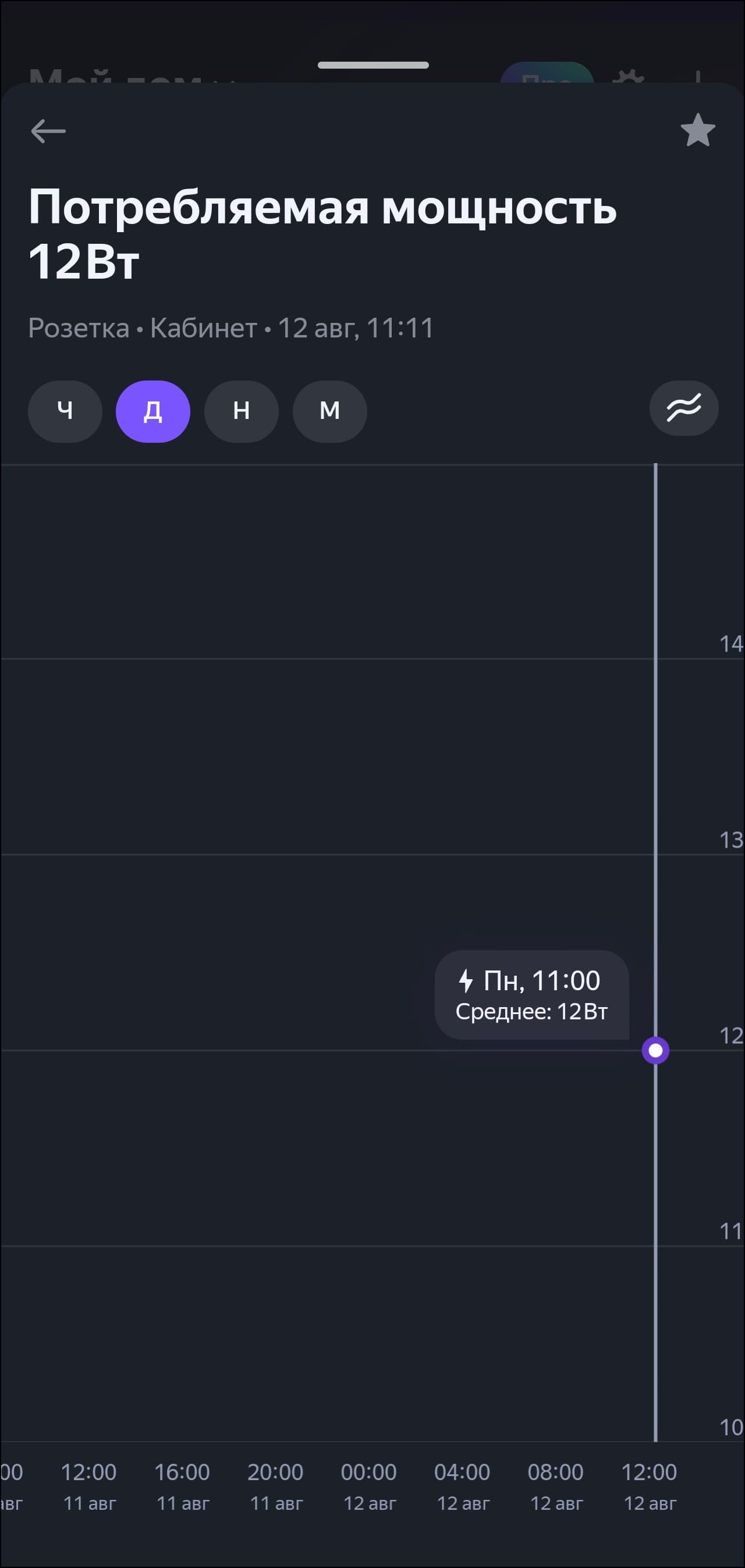Viewport: 745px width, 1568px height.
Task: Switch chart to hour view (Ч)
Action: [x=65, y=411]
